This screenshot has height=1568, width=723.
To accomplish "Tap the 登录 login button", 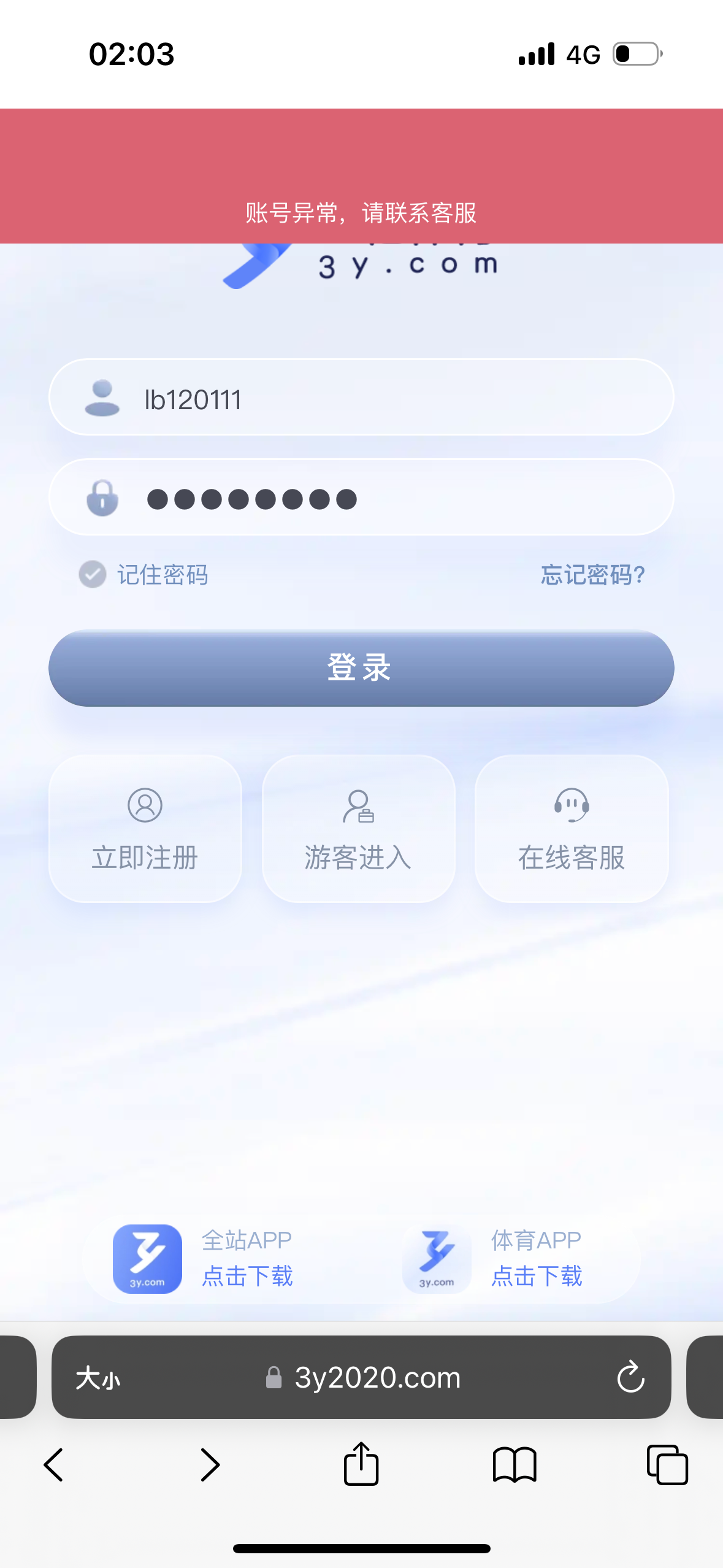I will coord(361,668).
